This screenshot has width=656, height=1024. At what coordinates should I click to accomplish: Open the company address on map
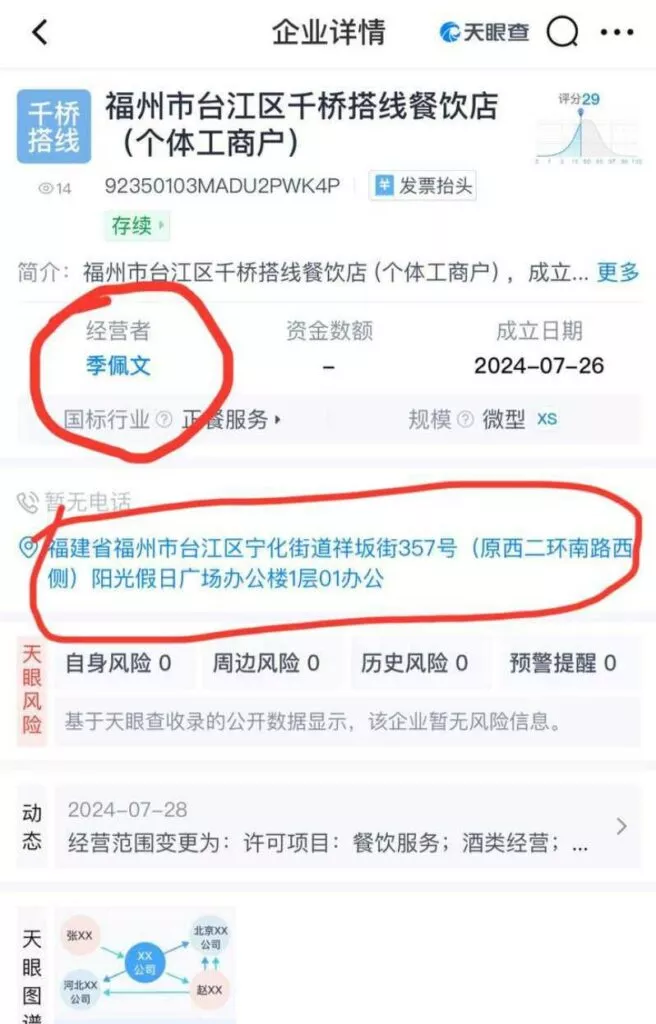[330, 563]
